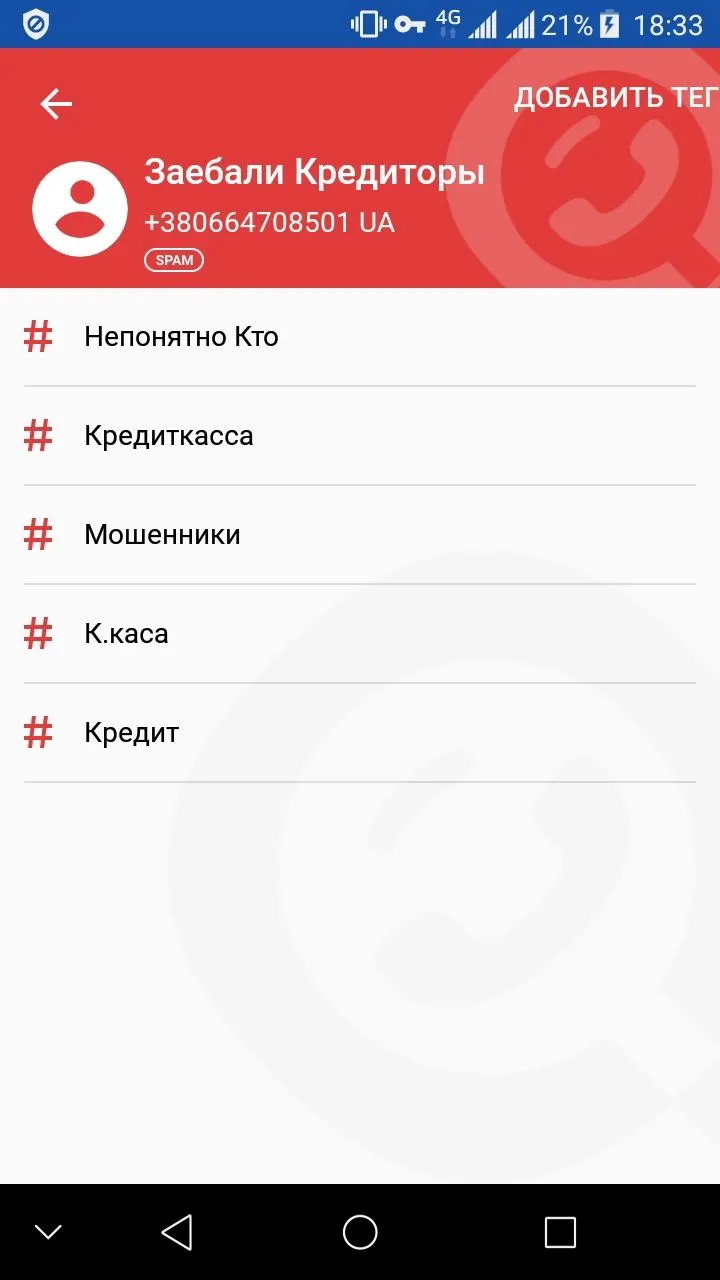Go back using the header arrow

[x=56, y=104]
